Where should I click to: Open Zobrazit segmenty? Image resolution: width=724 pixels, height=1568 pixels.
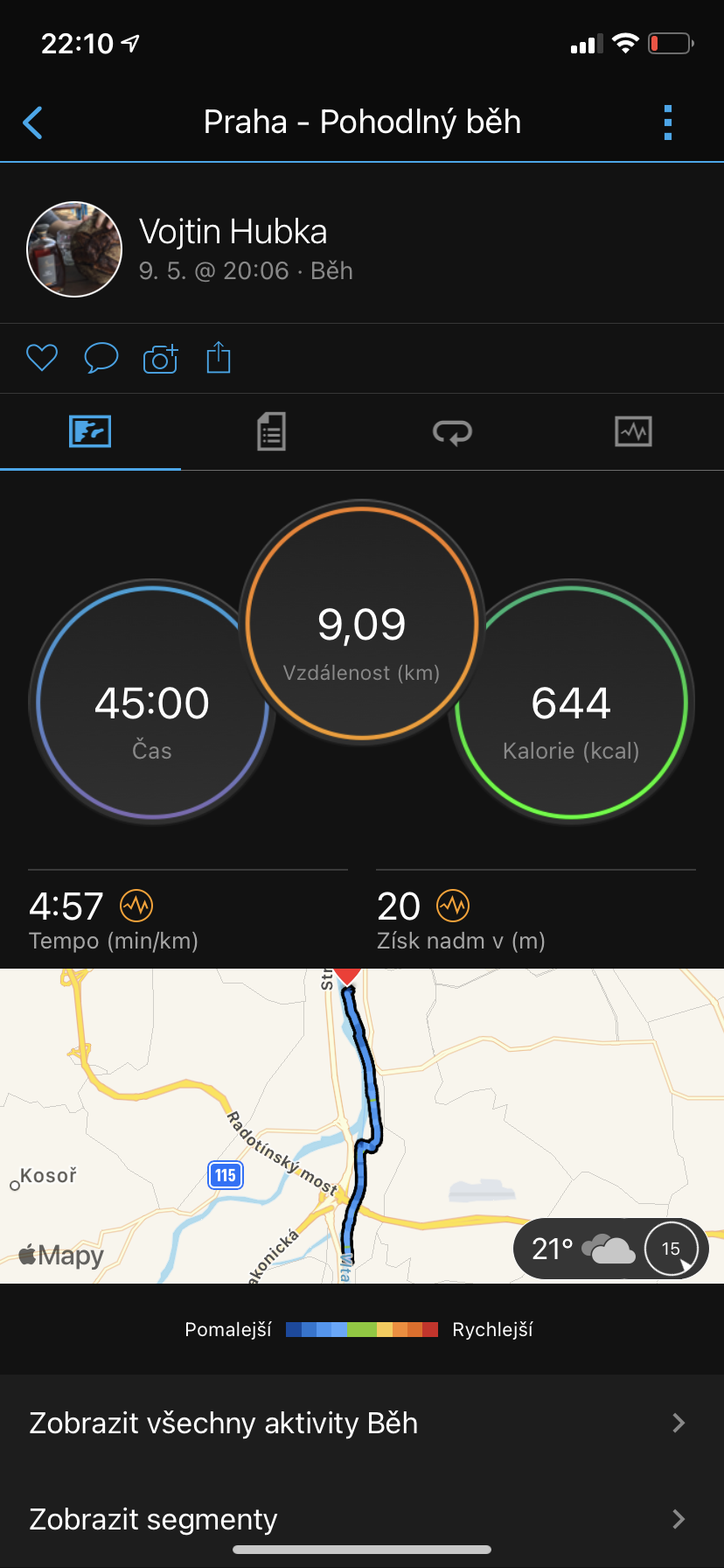362,1519
